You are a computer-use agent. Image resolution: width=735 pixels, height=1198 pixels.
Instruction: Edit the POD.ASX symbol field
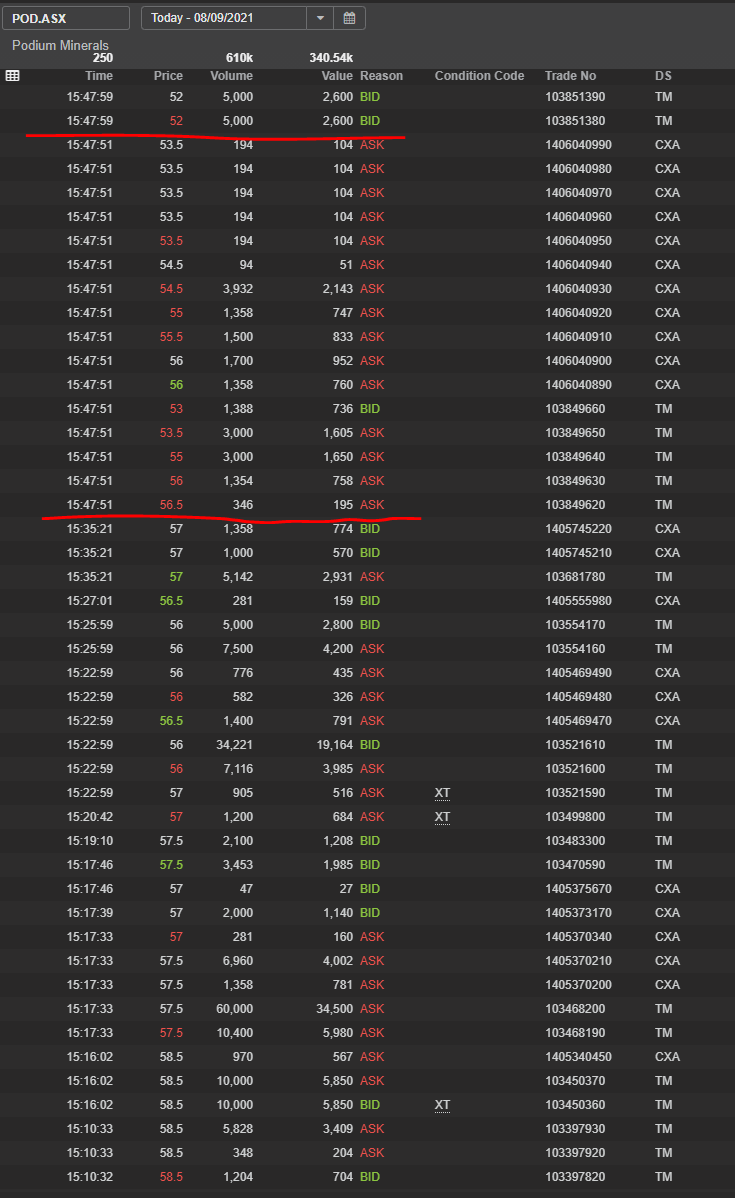[x=66, y=18]
